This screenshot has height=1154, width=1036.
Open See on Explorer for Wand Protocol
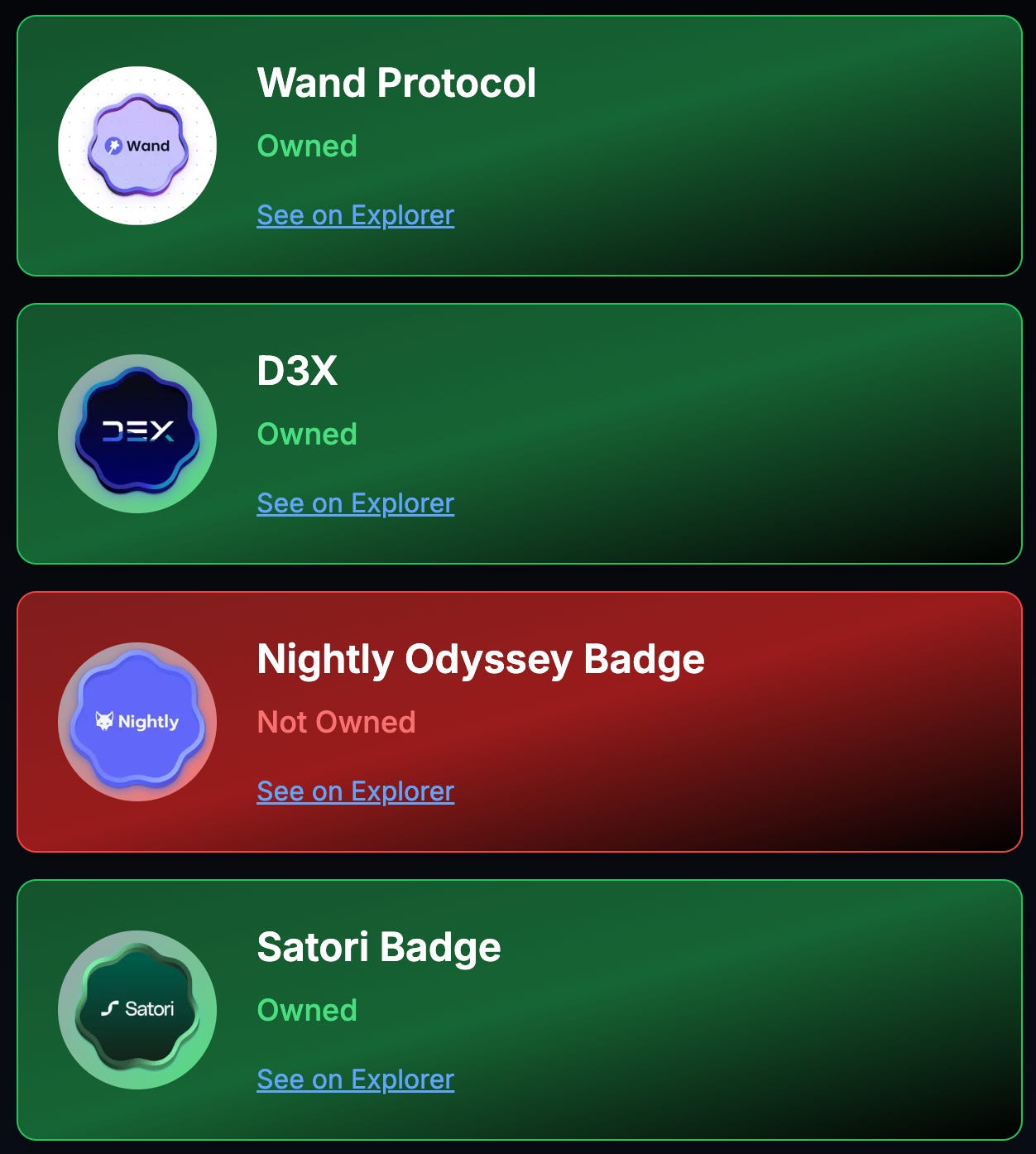coord(355,215)
